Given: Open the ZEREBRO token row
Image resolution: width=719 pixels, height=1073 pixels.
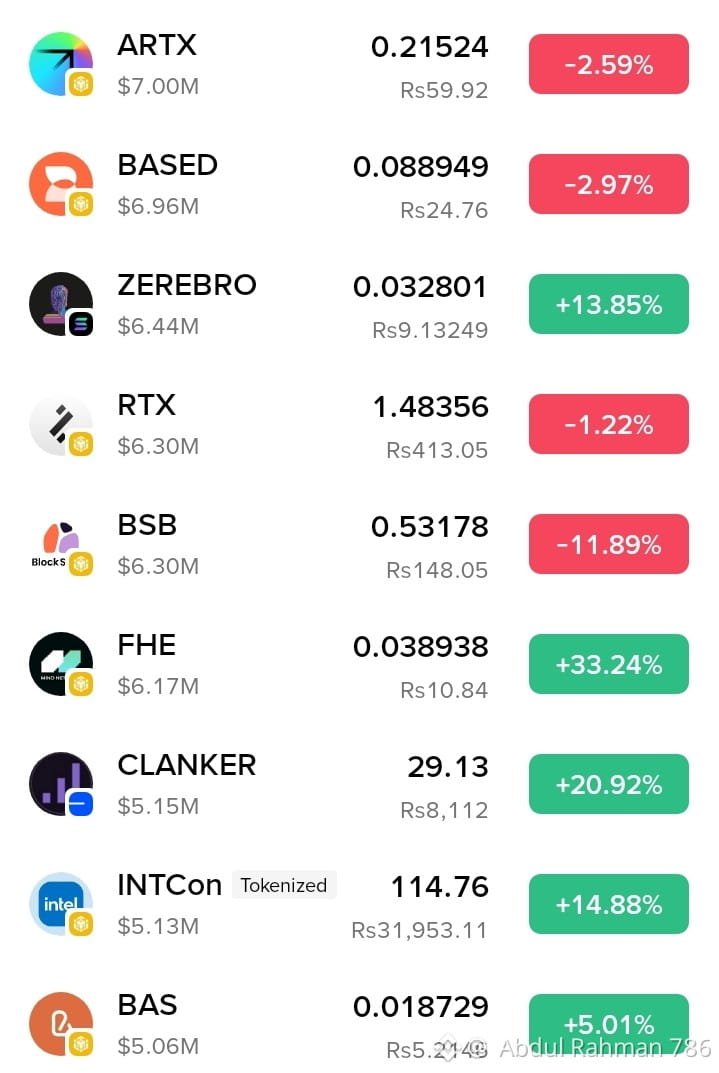Looking at the screenshot, I should (x=359, y=305).
